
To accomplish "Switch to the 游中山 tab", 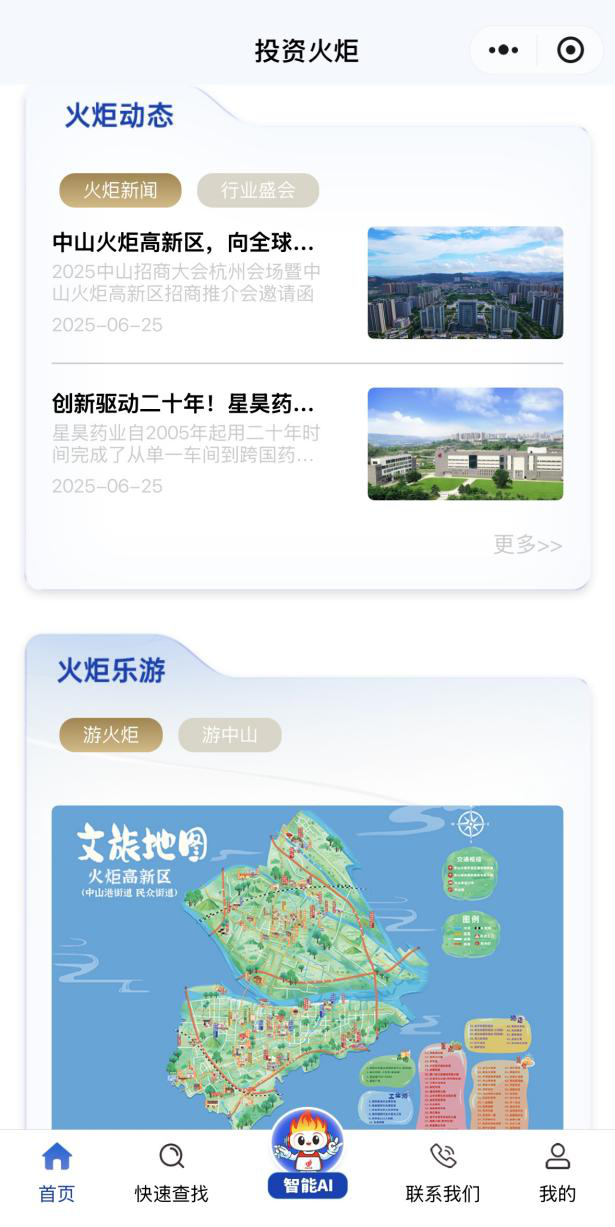I will point(230,735).
